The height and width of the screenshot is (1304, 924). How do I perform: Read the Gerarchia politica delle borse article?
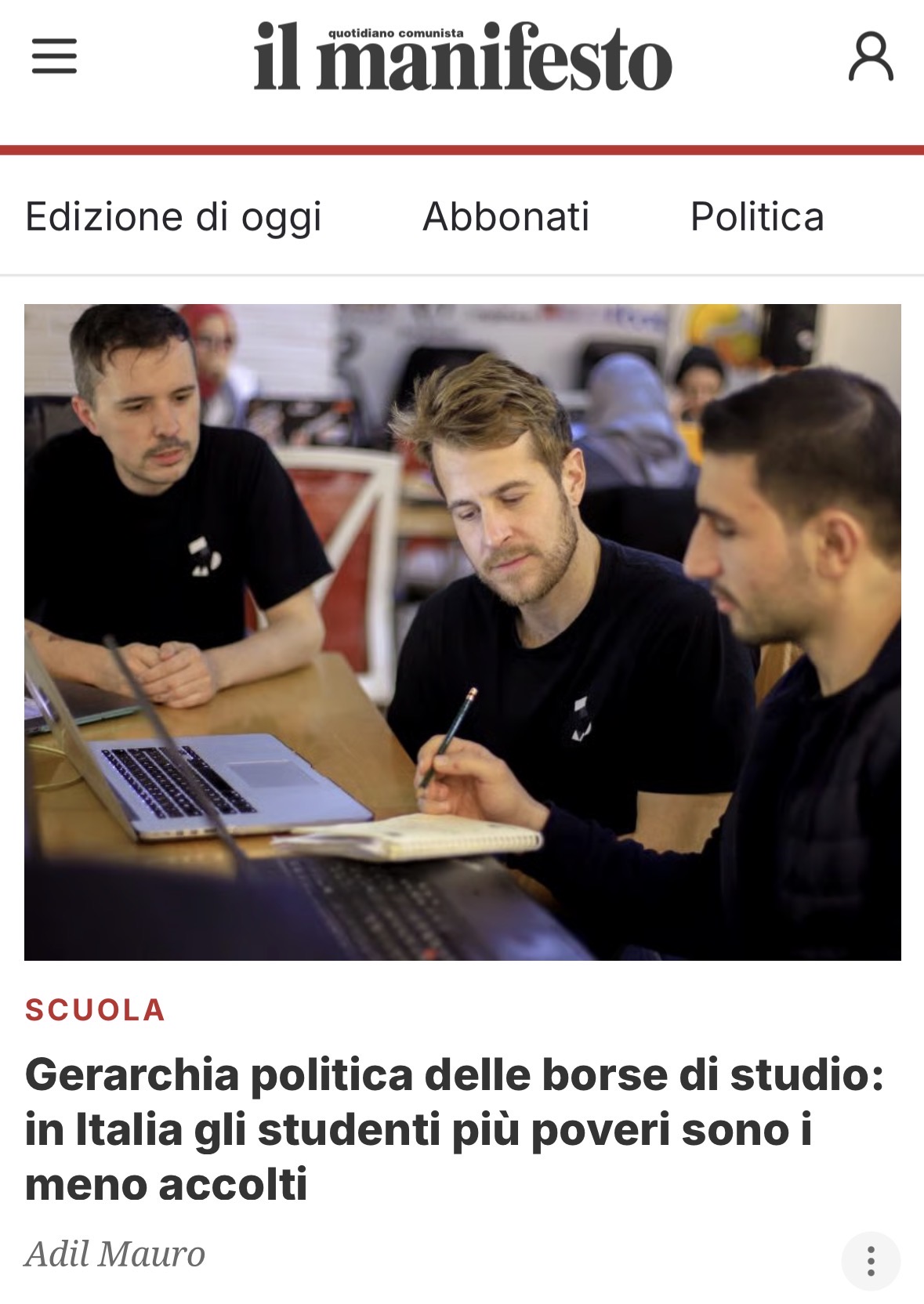point(455,1128)
